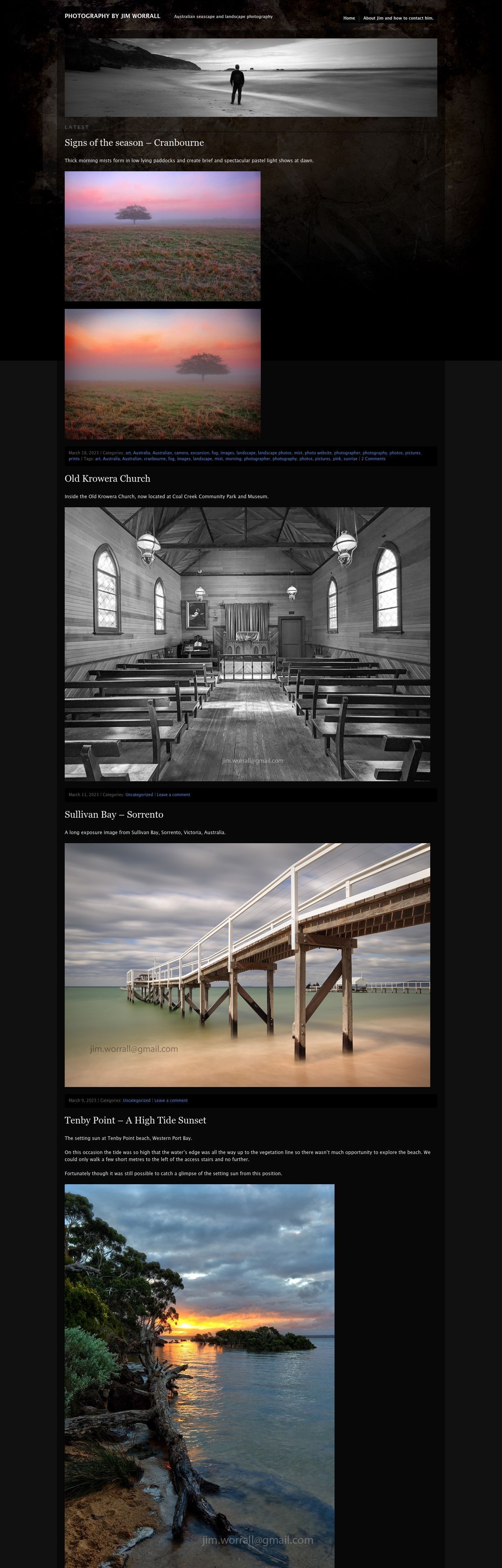Select the sunrise tag link
Image resolution: width=502 pixels, height=1568 pixels.
coord(350,459)
